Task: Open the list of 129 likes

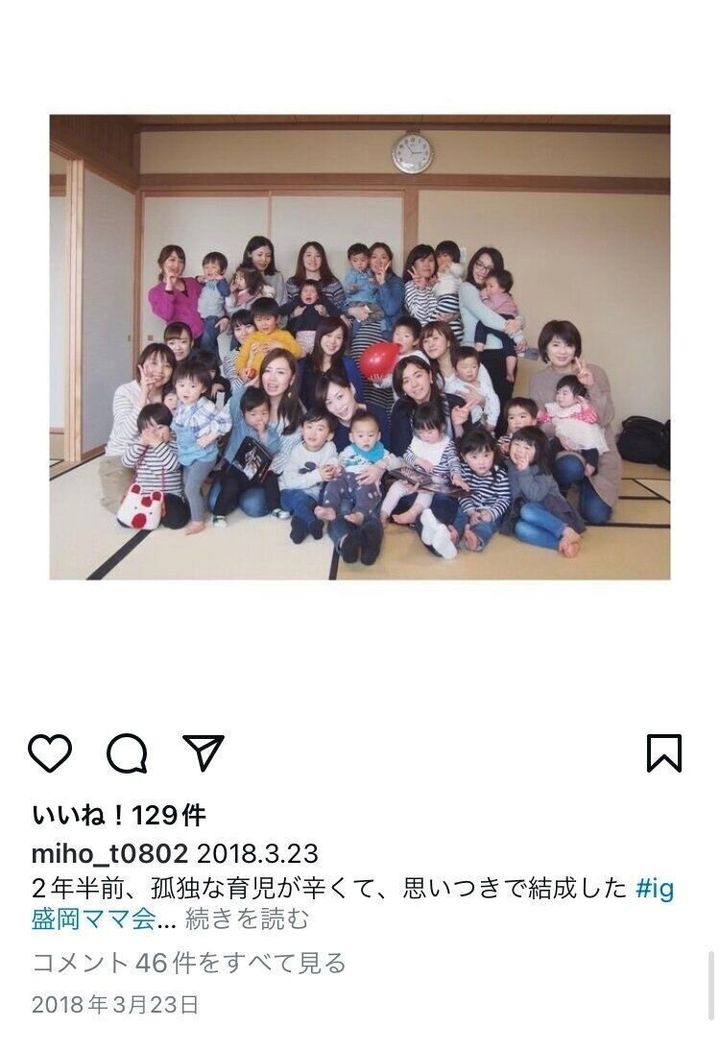Action: pyautogui.click(x=118, y=815)
